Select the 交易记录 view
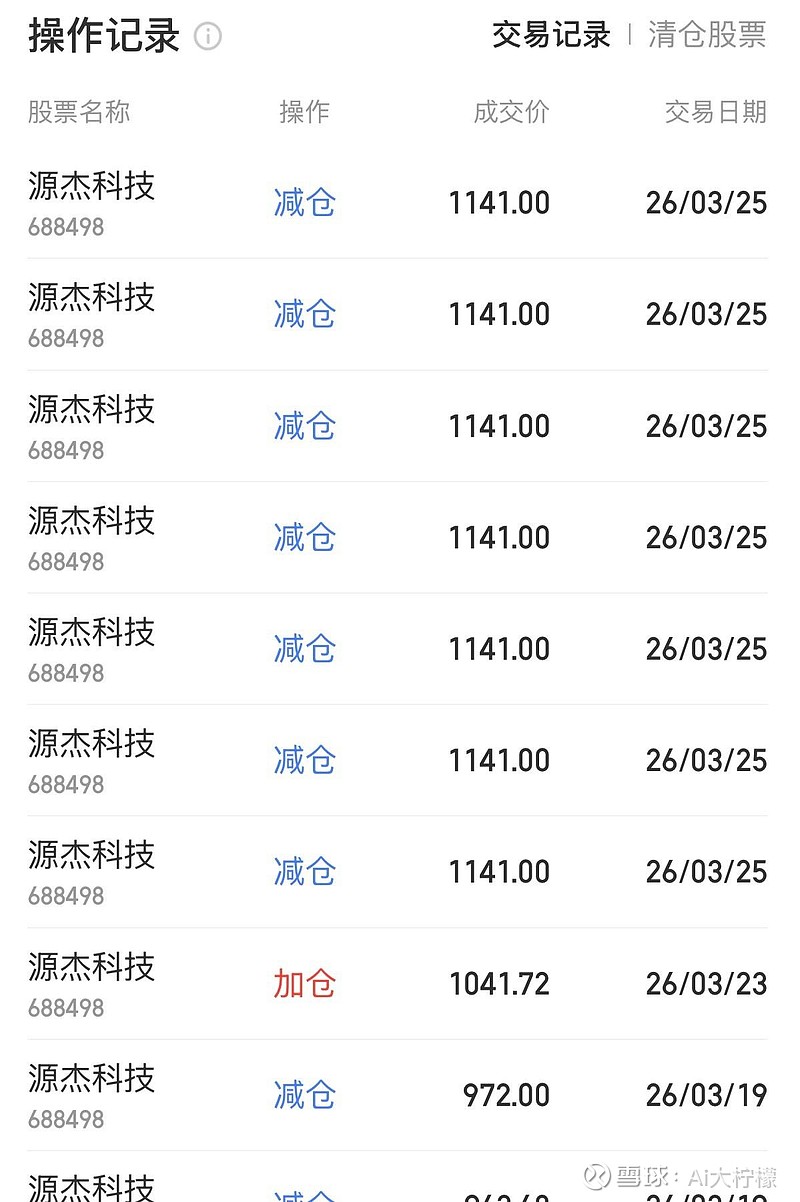 click(x=548, y=33)
